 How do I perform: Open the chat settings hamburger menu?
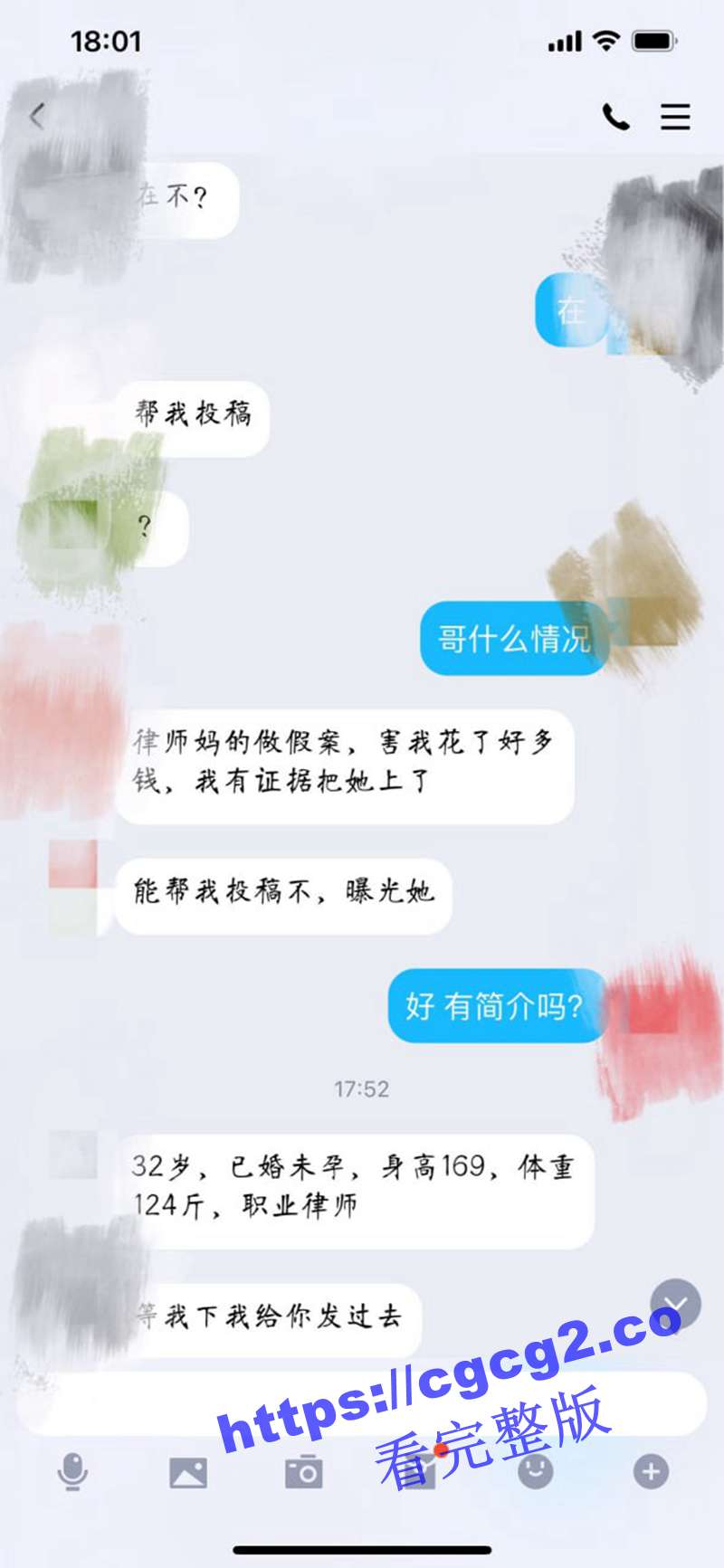click(675, 117)
